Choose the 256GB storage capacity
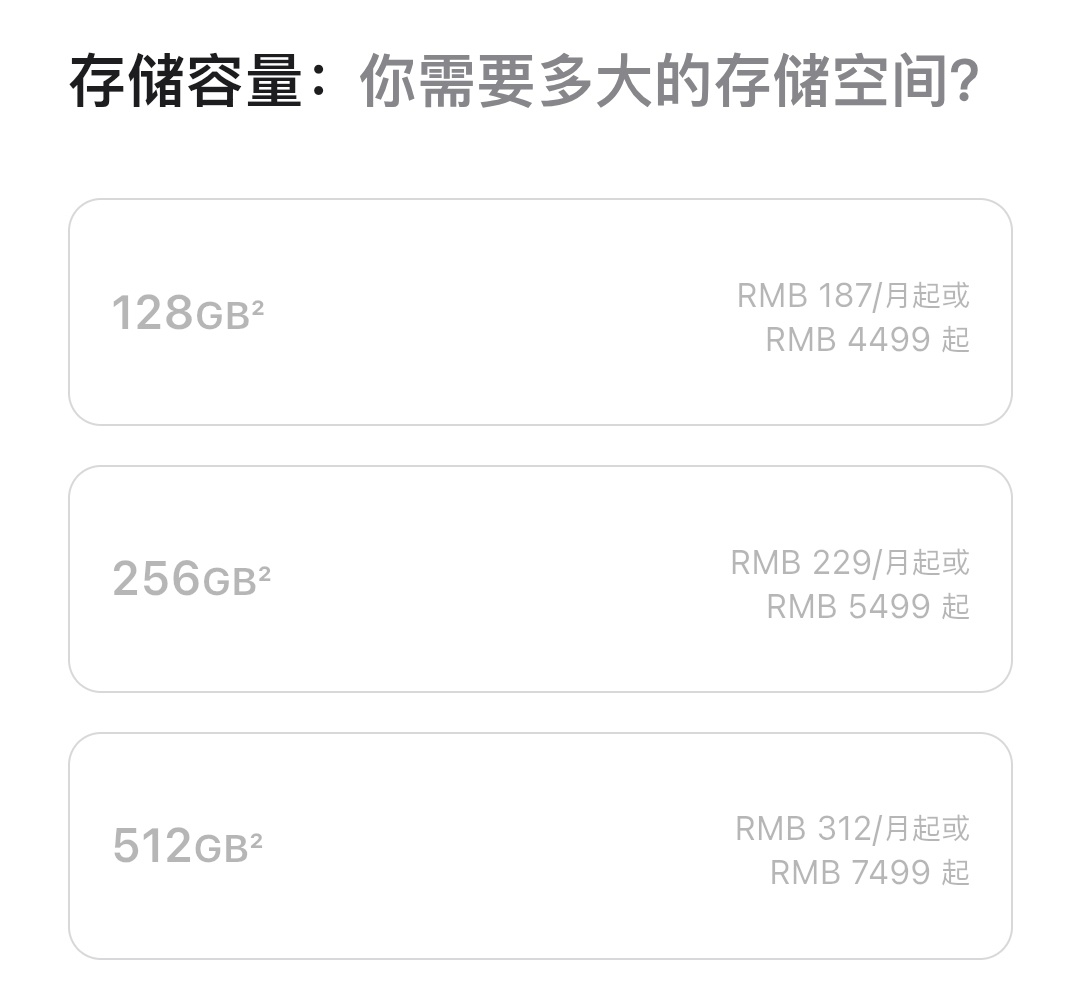This screenshot has height=983, width=1080. 540,579
